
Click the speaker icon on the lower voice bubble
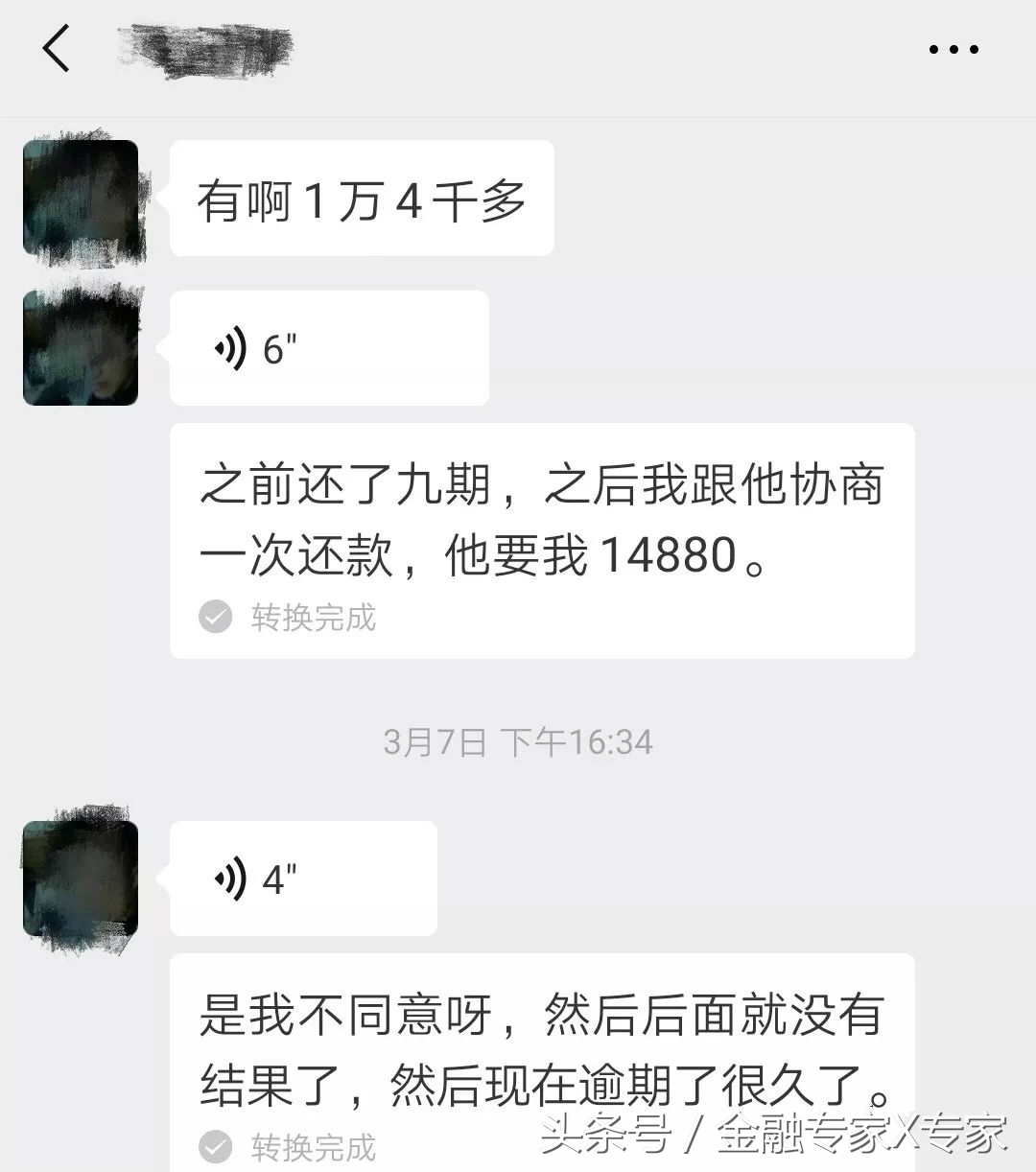(x=230, y=877)
